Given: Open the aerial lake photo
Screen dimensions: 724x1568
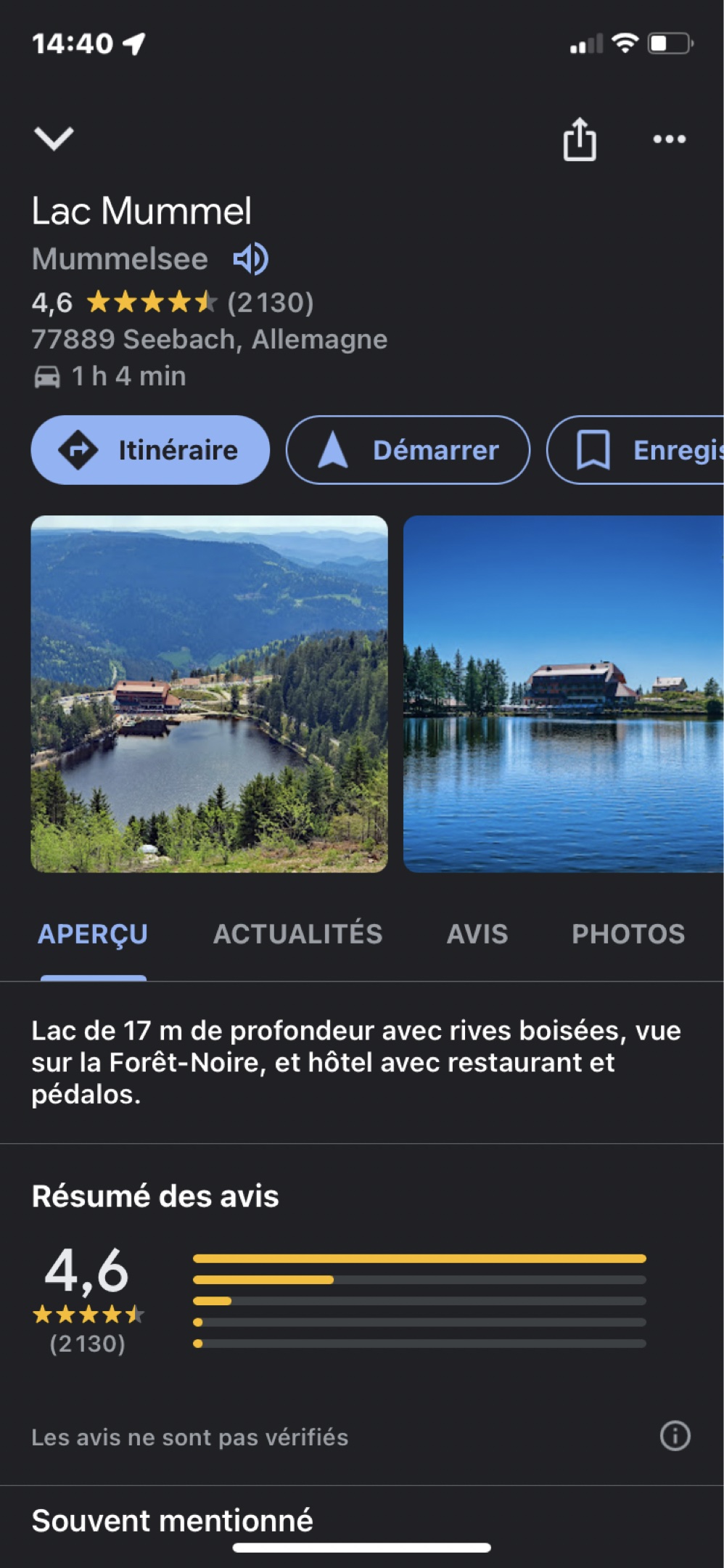Looking at the screenshot, I should click(x=209, y=693).
